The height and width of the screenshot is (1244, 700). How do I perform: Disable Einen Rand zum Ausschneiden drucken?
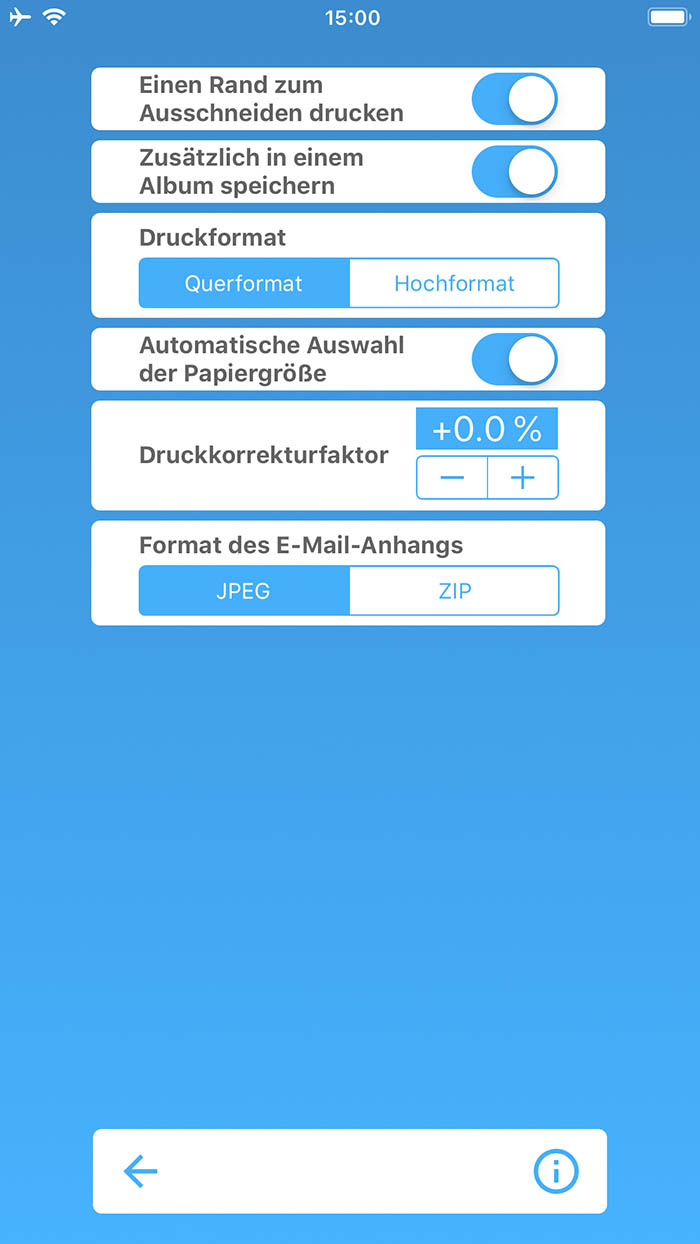click(x=514, y=99)
